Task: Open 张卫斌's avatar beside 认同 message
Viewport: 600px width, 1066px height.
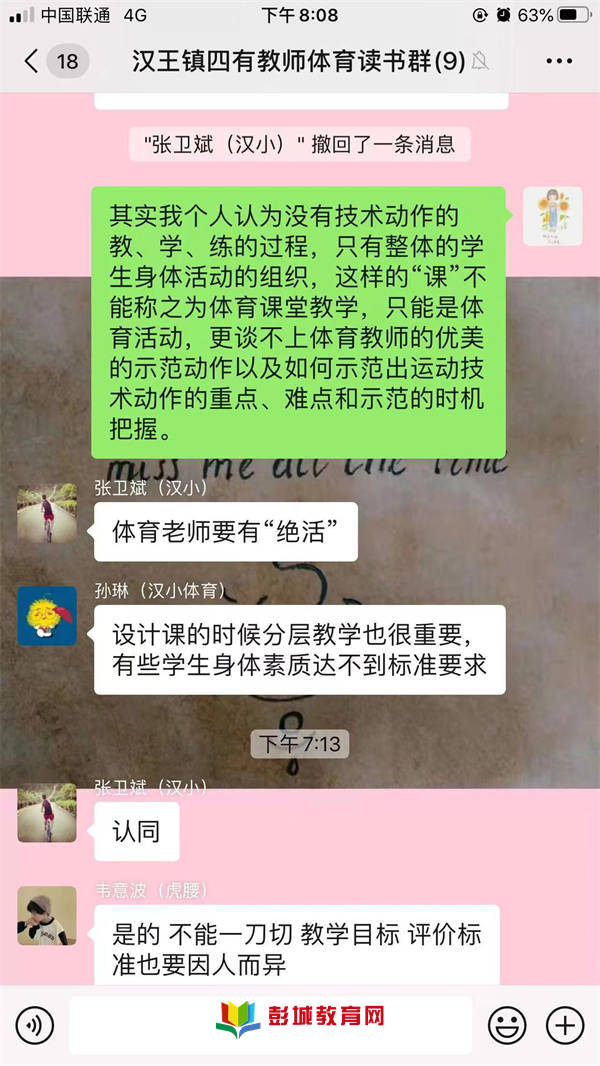Action: click(47, 812)
